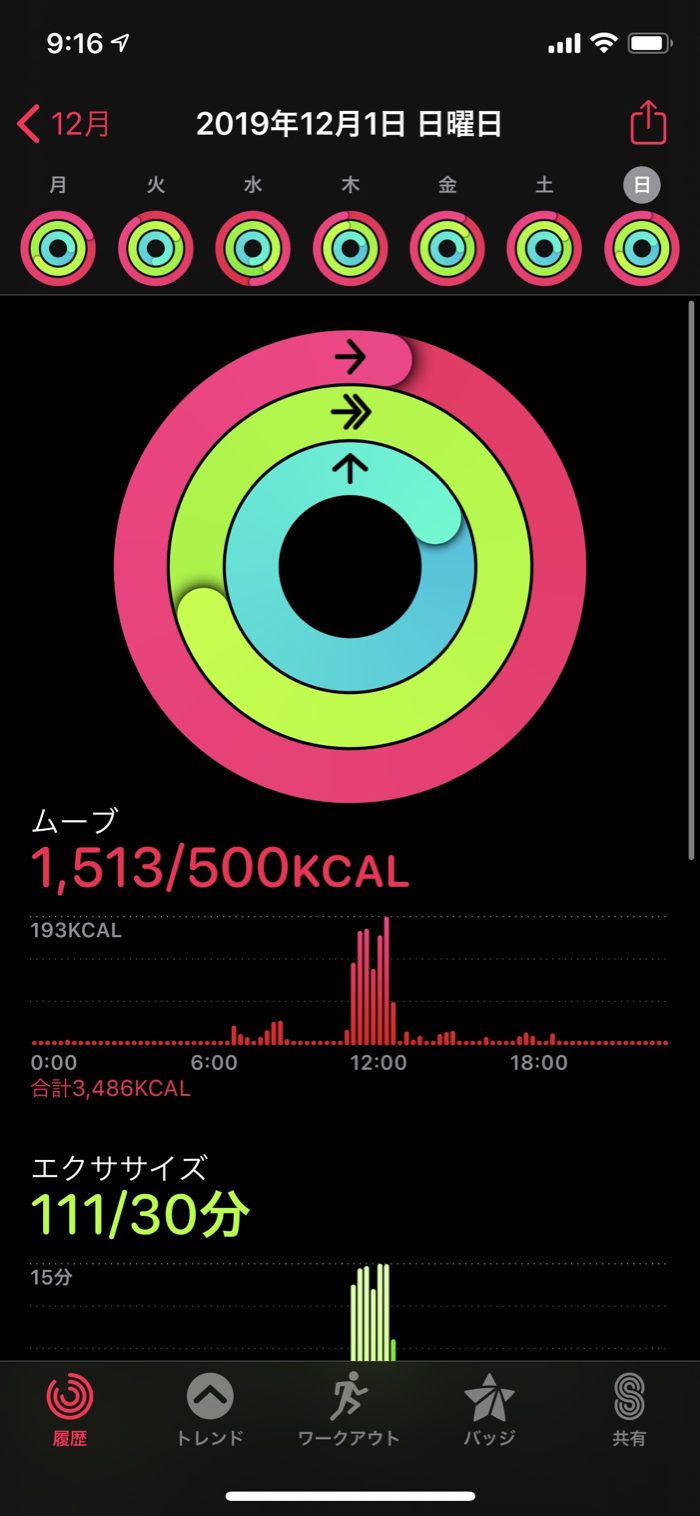Select Wednesday's (水) activity rings

253,248
